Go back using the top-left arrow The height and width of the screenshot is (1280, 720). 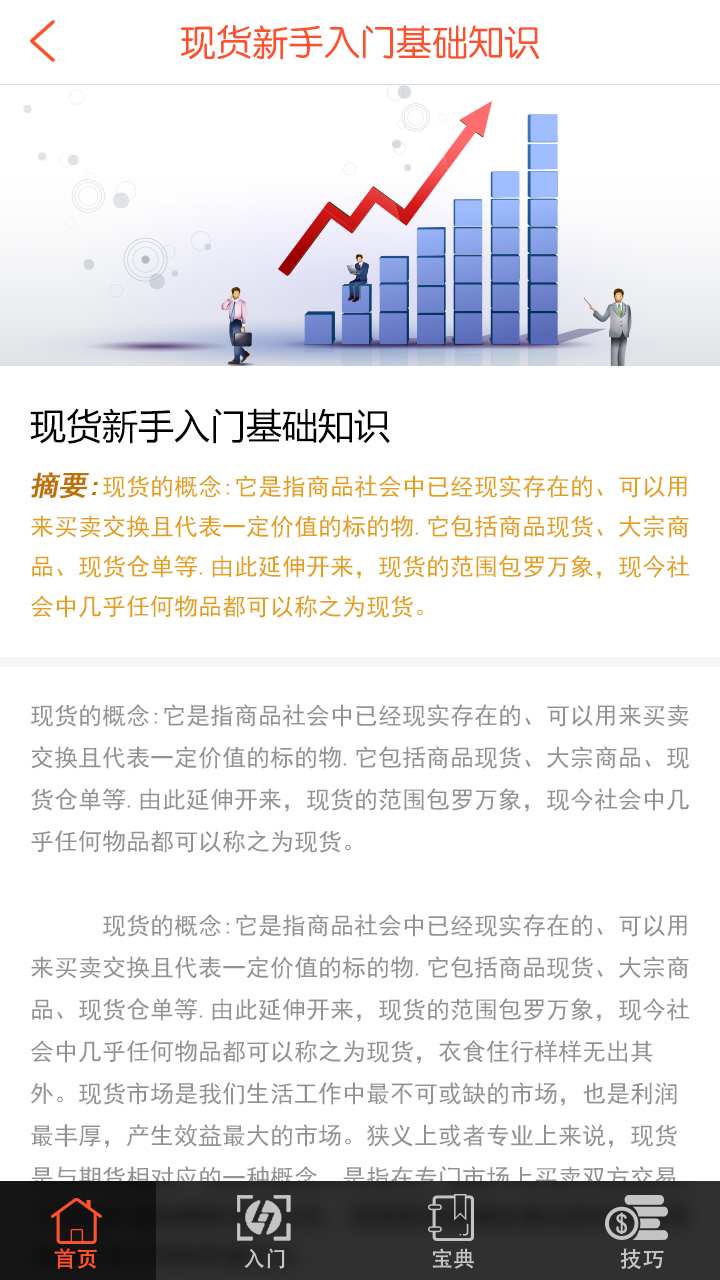tap(42, 42)
